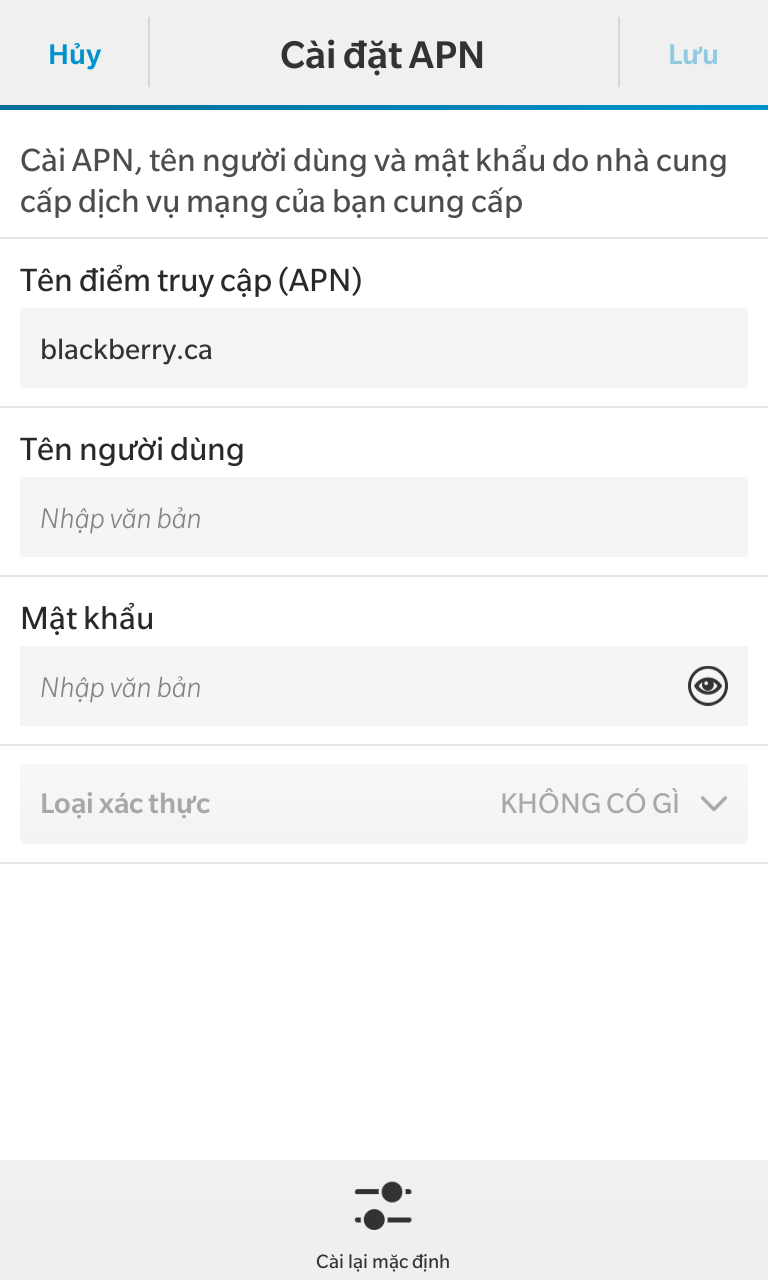Tap Hủy to cancel APN settings
The image size is (768, 1280).
[74, 54]
